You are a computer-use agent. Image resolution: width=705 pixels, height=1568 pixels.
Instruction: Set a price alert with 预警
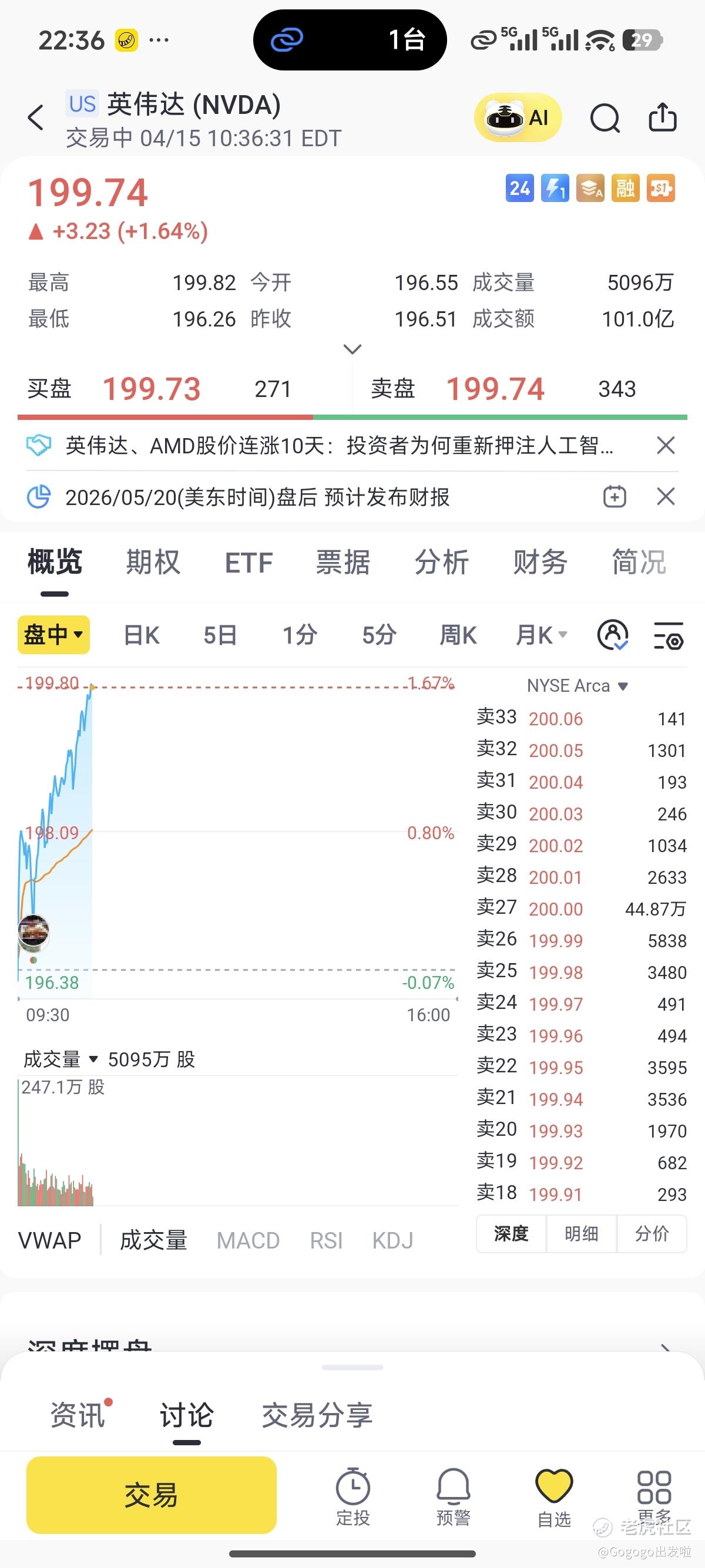coord(453,1497)
